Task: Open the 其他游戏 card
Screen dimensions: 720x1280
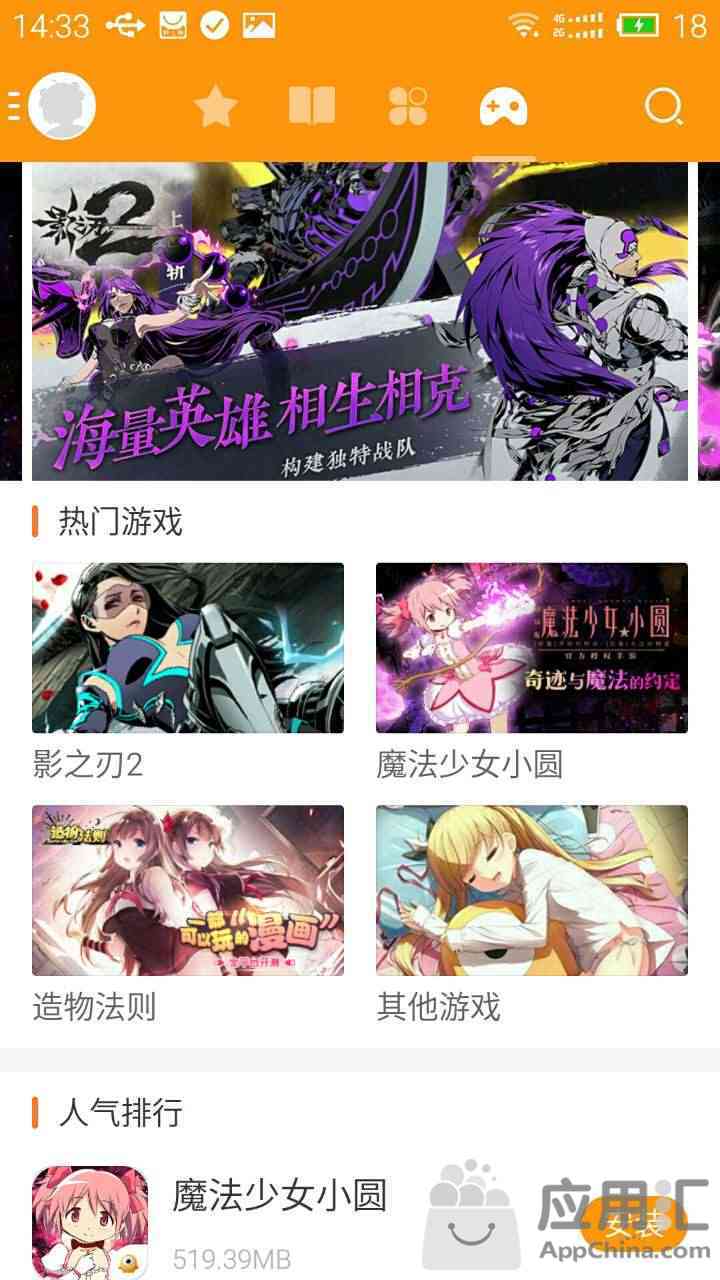Action: (532, 890)
